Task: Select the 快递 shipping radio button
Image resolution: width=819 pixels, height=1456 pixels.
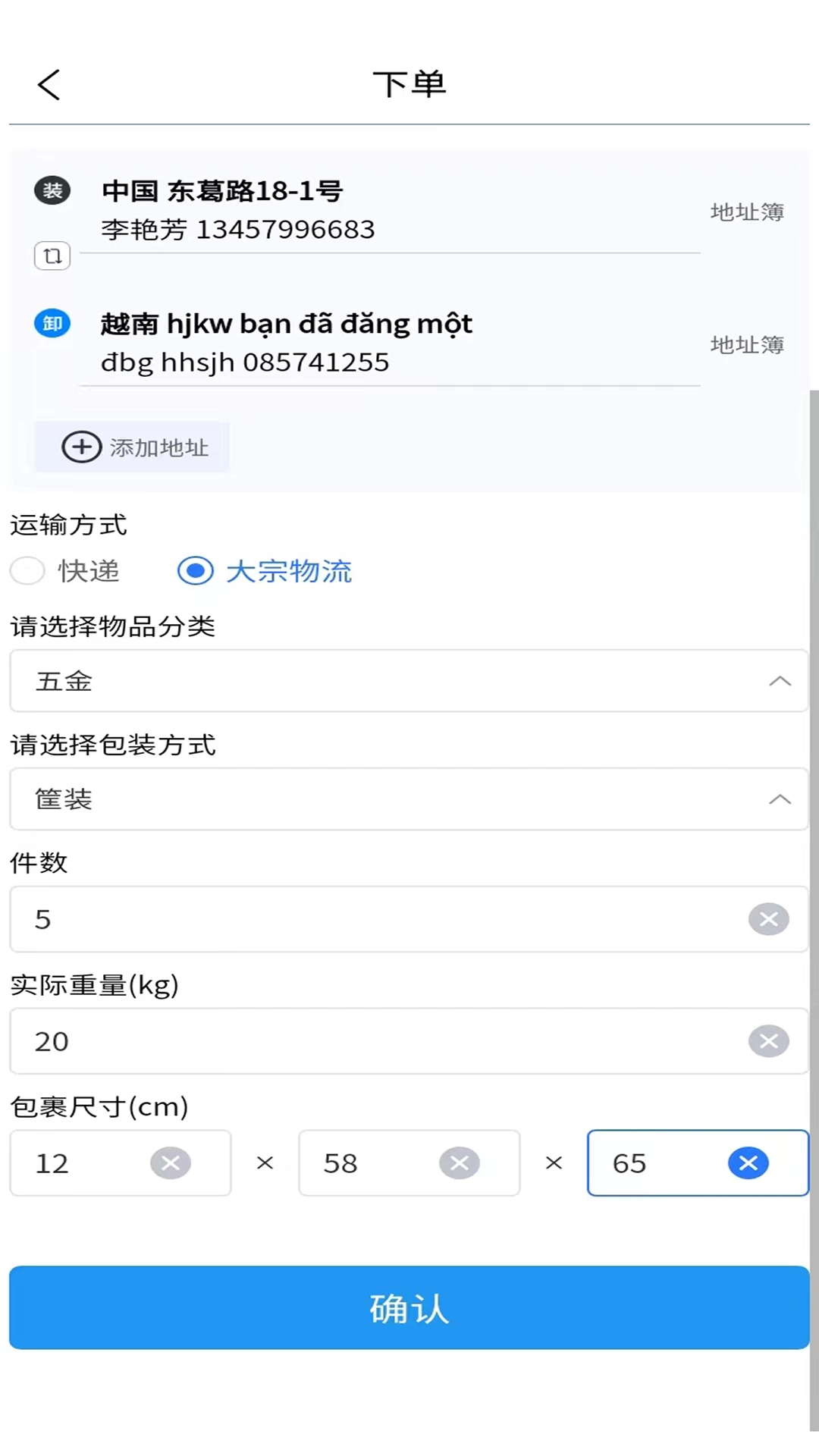Action: (27, 571)
